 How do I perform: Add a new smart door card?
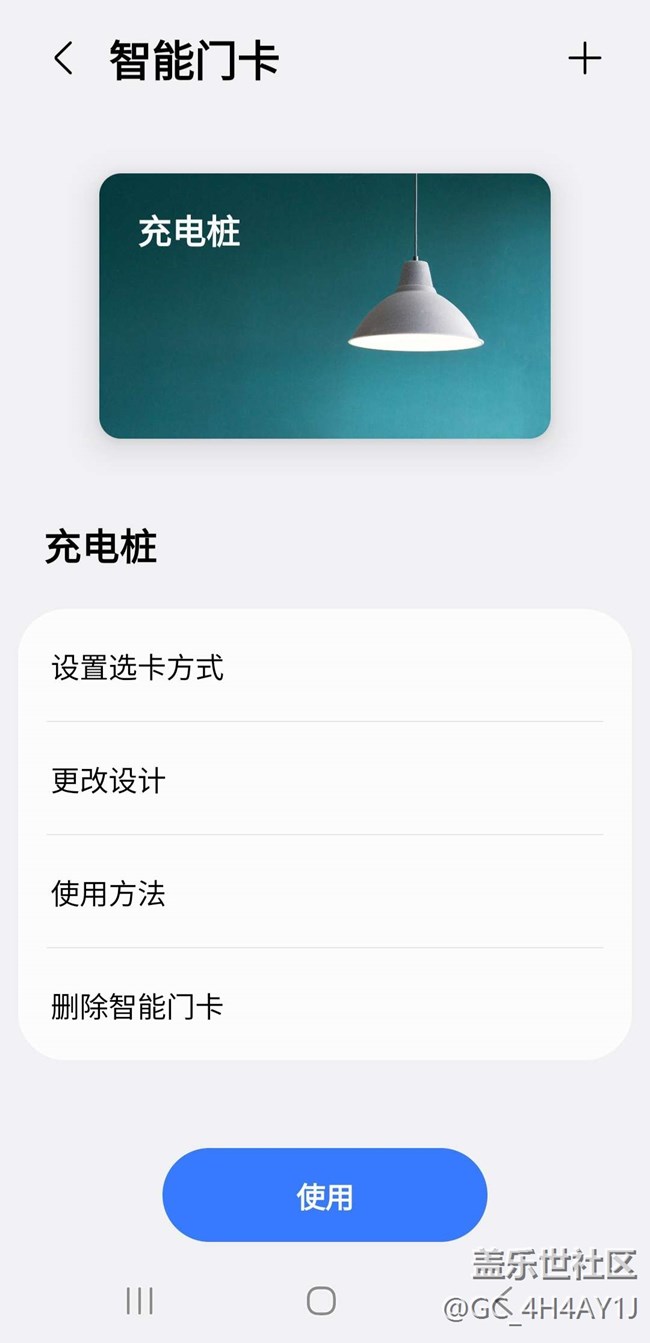pyautogui.click(x=584, y=59)
